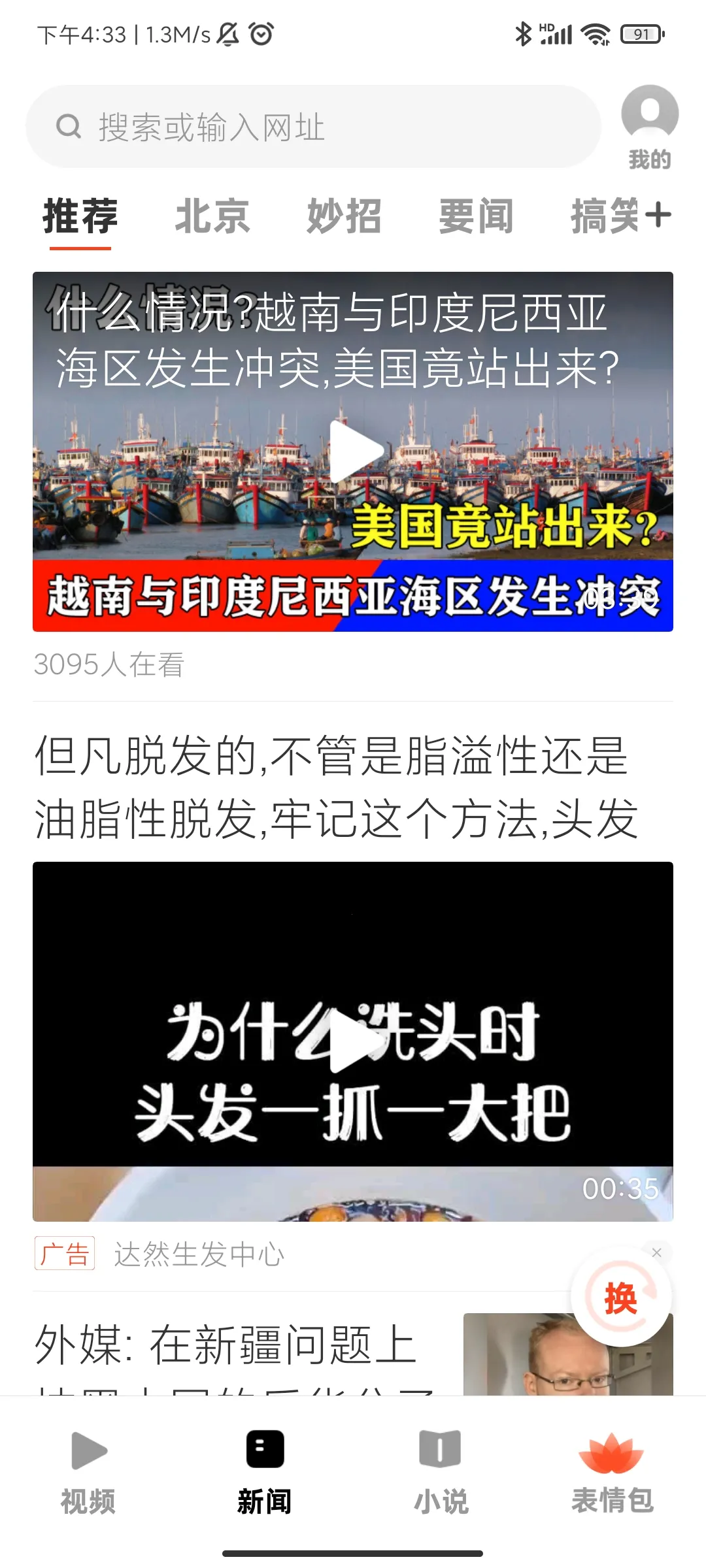This screenshot has height=1568, width=706.
Task: Tap the floating 换 refresh button
Action: point(620,1298)
